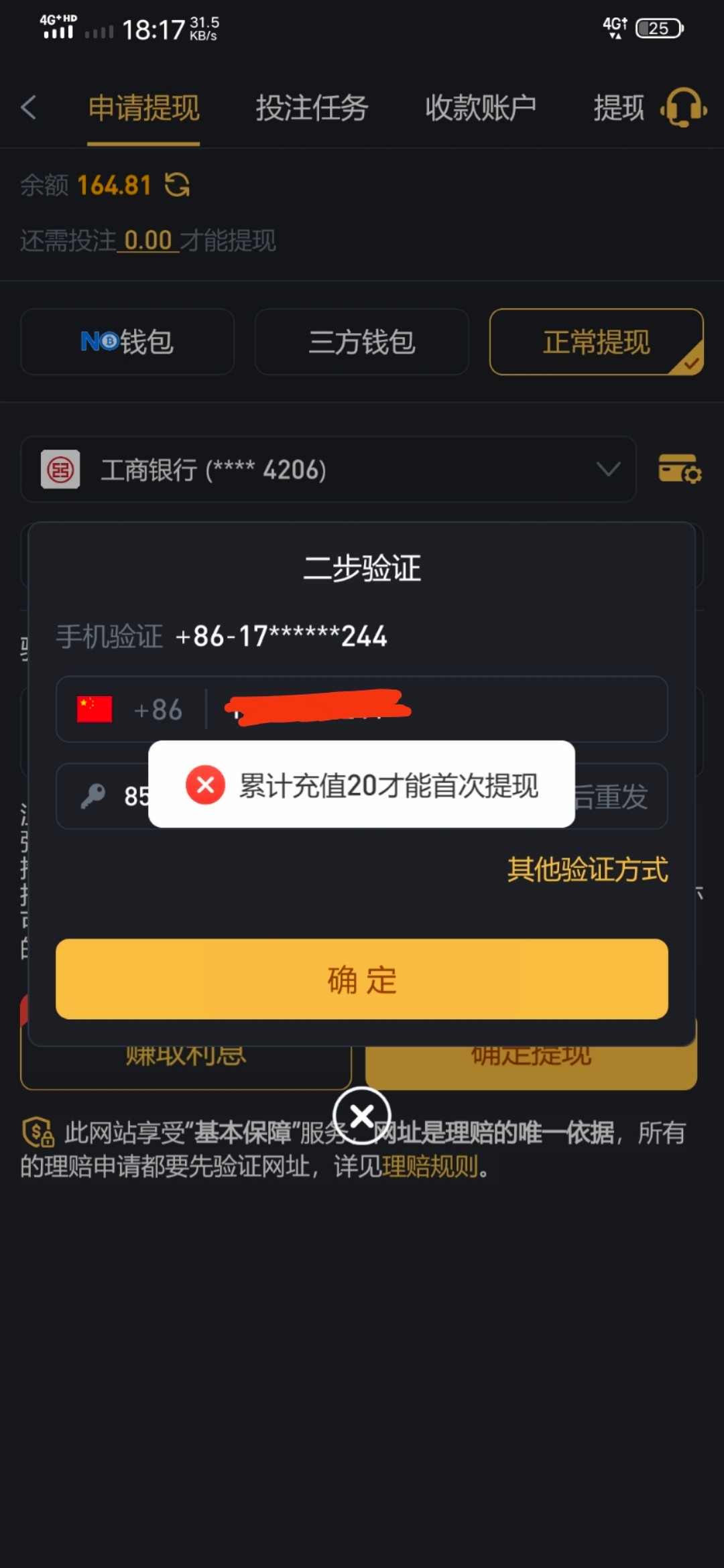Go back with the top-left arrow
The height and width of the screenshot is (1568, 724).
coord(28,107)
